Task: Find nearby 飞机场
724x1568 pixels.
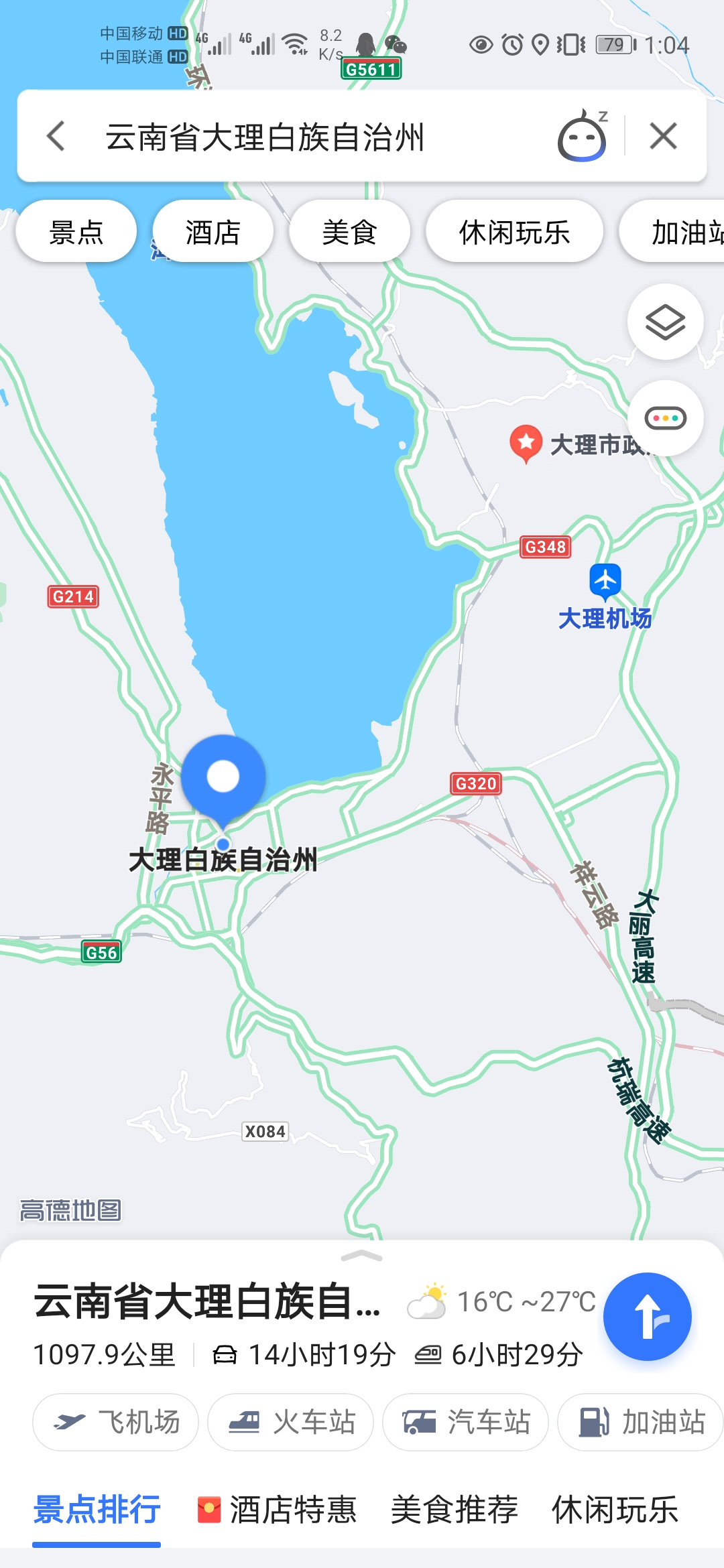Action: click(x=116, y=1422)
